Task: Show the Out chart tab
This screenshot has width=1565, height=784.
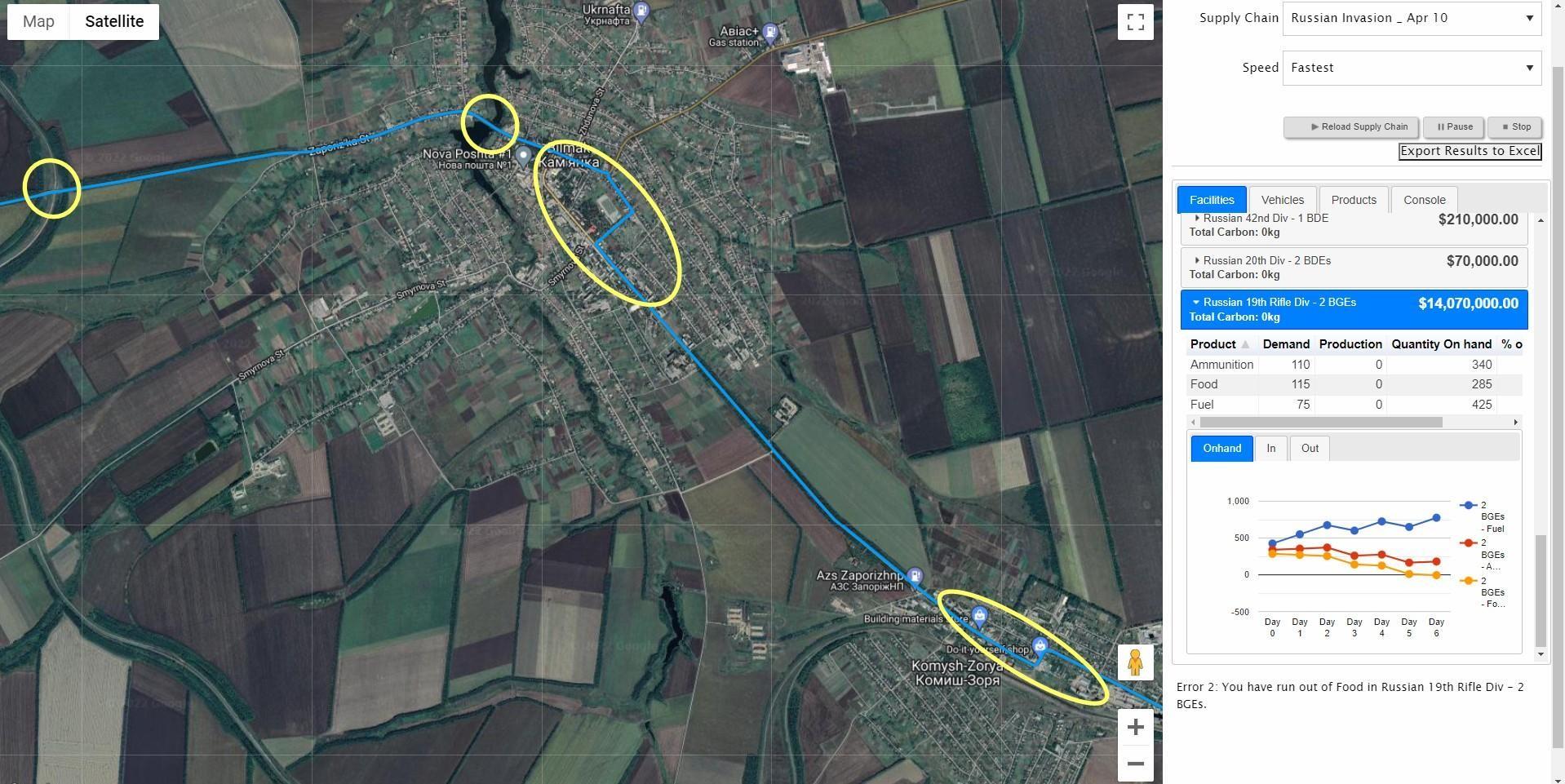Action: 1309,449
